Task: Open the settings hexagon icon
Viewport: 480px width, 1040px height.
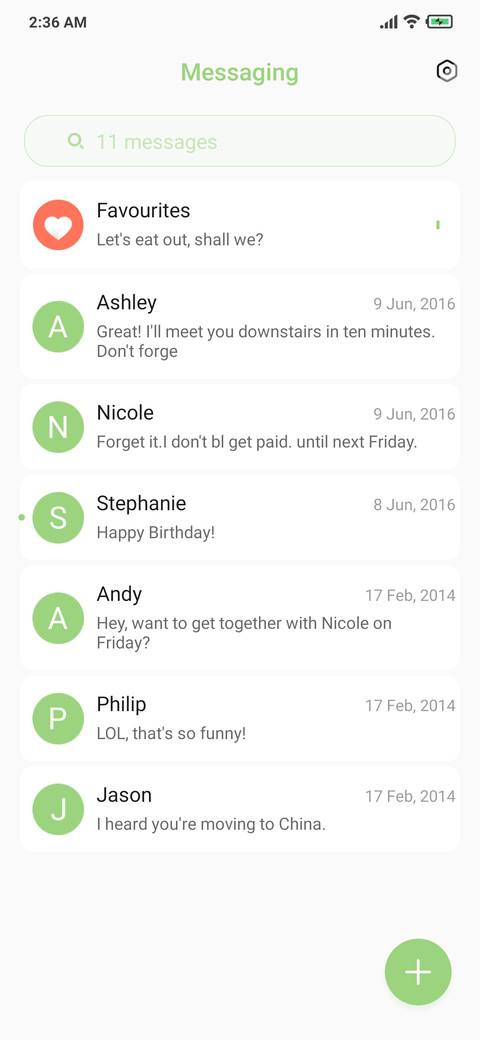Action: (447, 71)
